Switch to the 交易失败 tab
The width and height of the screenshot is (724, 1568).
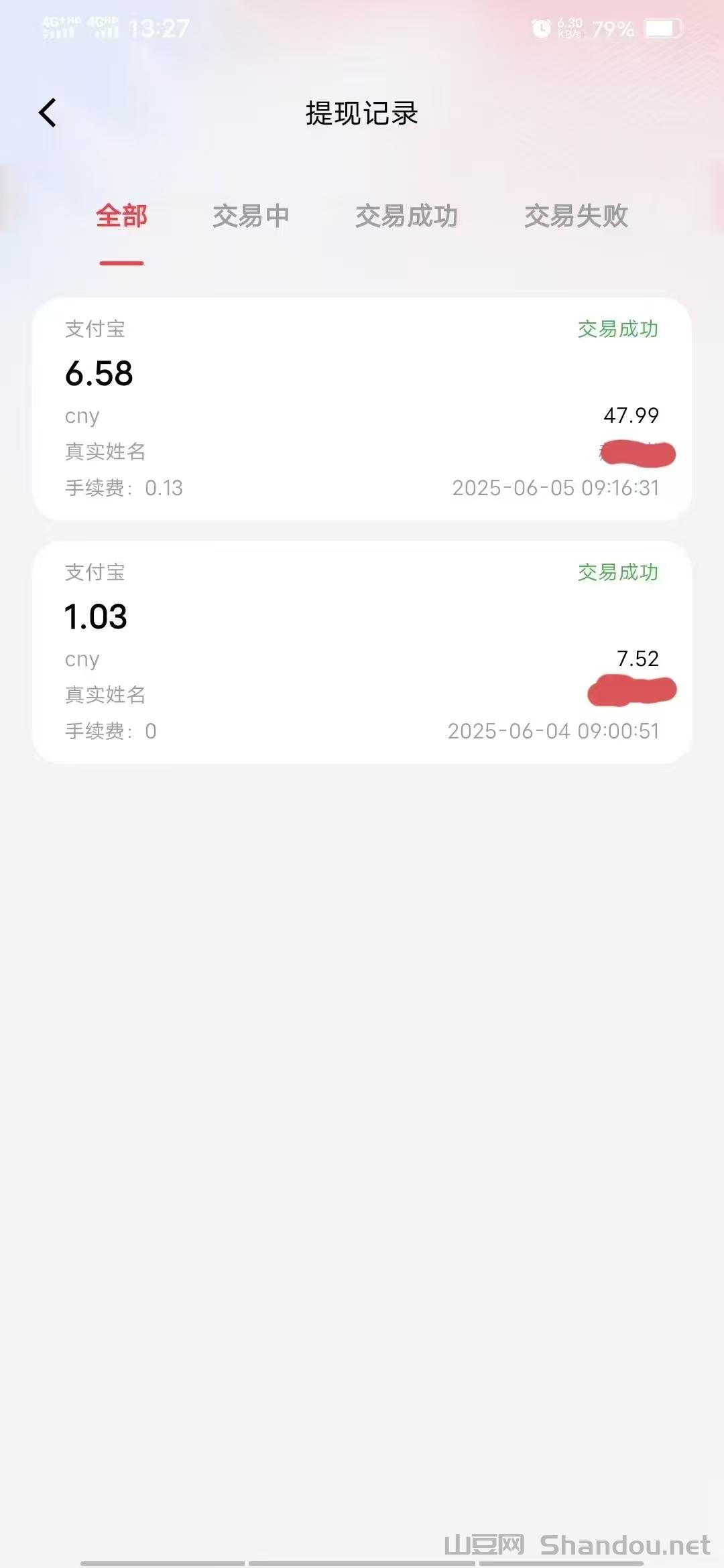click(x=576, y=216)
